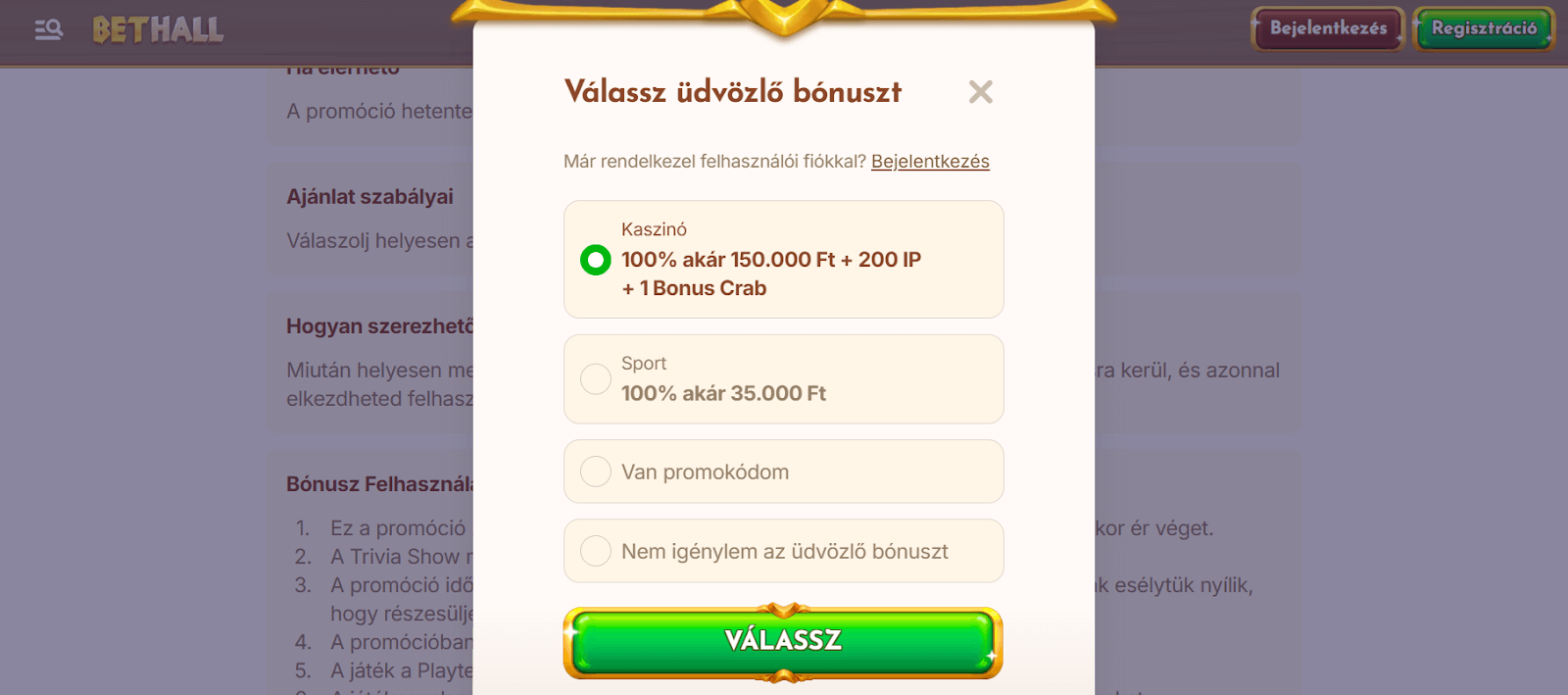This screenshot has width=1568, height=695.
Task: Choose the Sport 35.000 Ft bonus
Action: coord(596,379)
